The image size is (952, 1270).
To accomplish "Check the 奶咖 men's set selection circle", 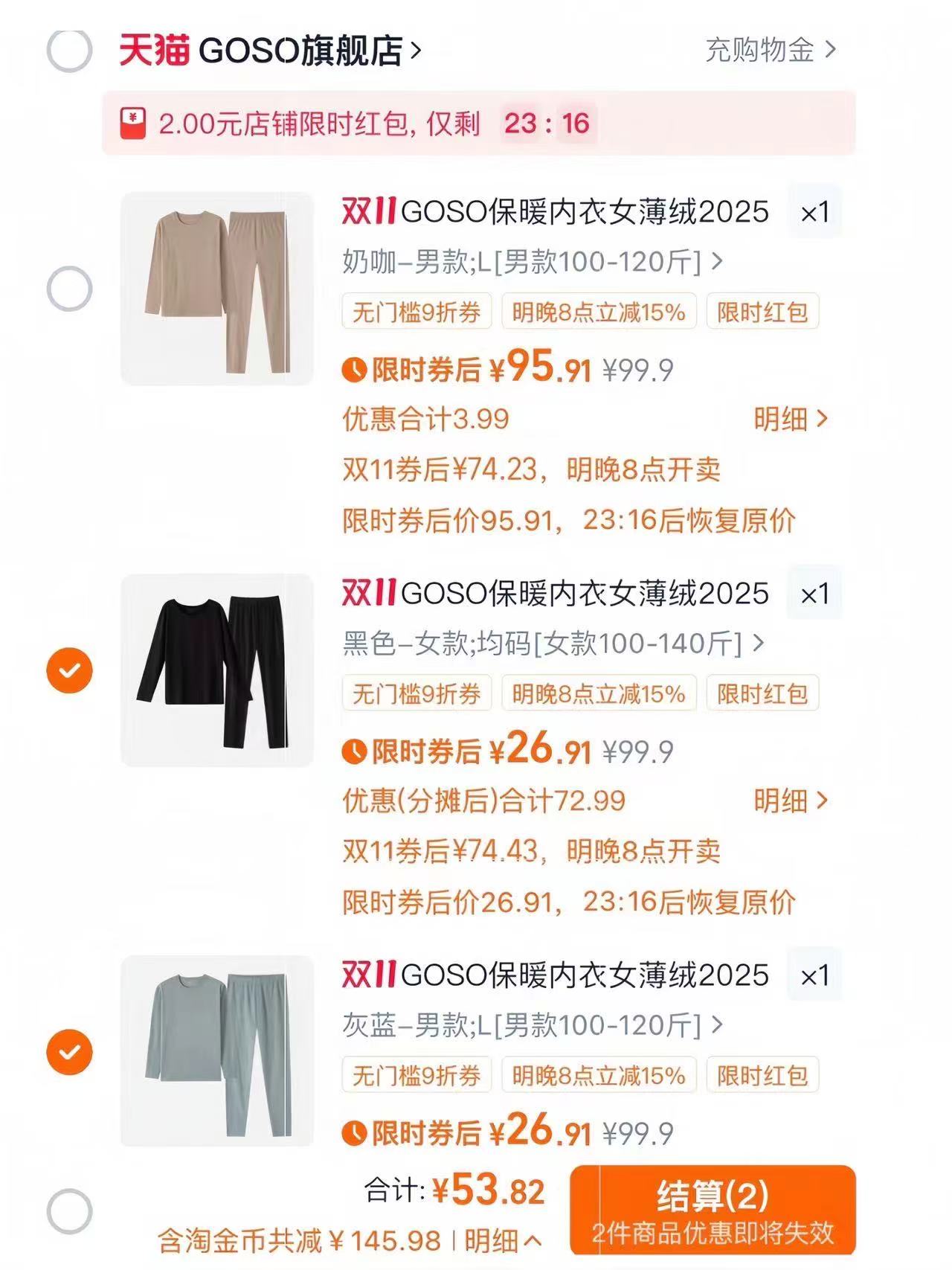I will click(69, 286).
